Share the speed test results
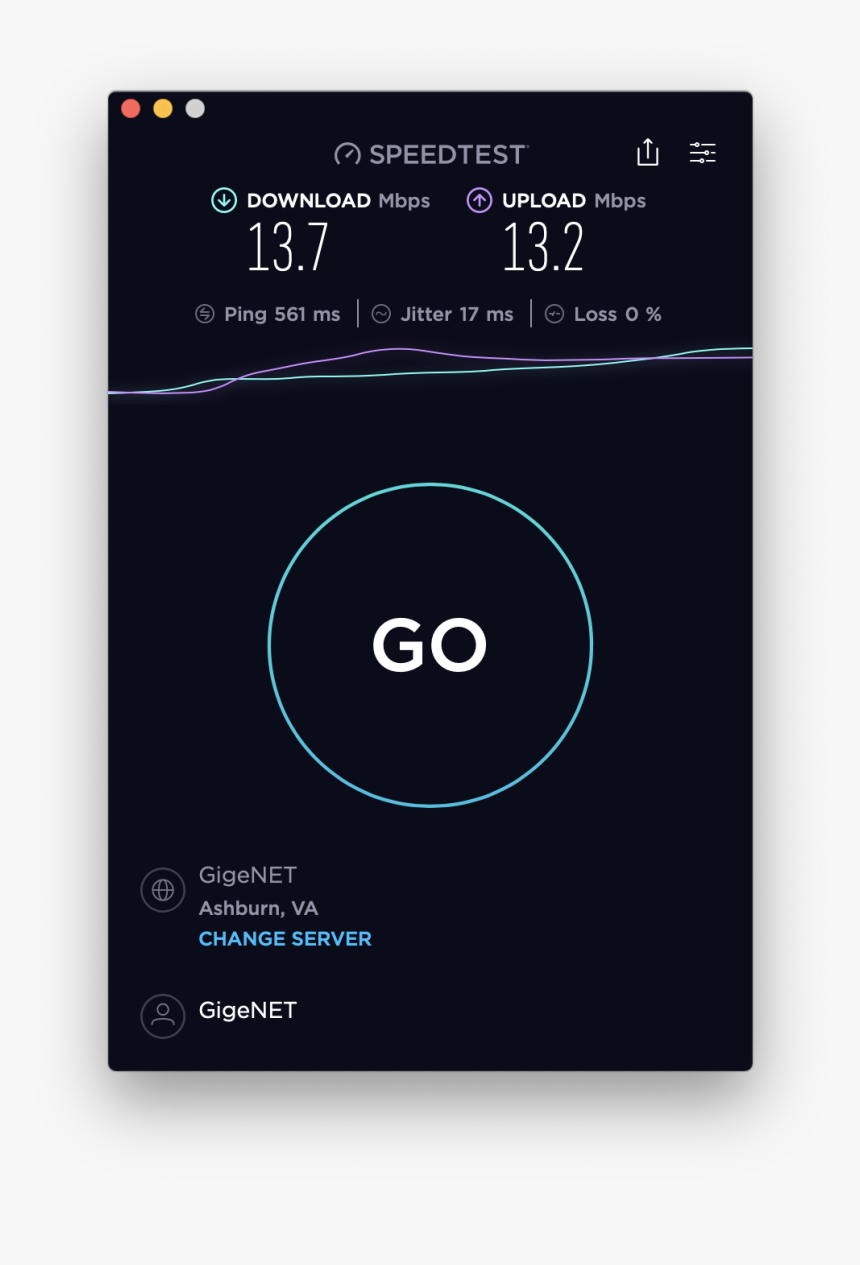860x1265 pixels. click(648, 153)
